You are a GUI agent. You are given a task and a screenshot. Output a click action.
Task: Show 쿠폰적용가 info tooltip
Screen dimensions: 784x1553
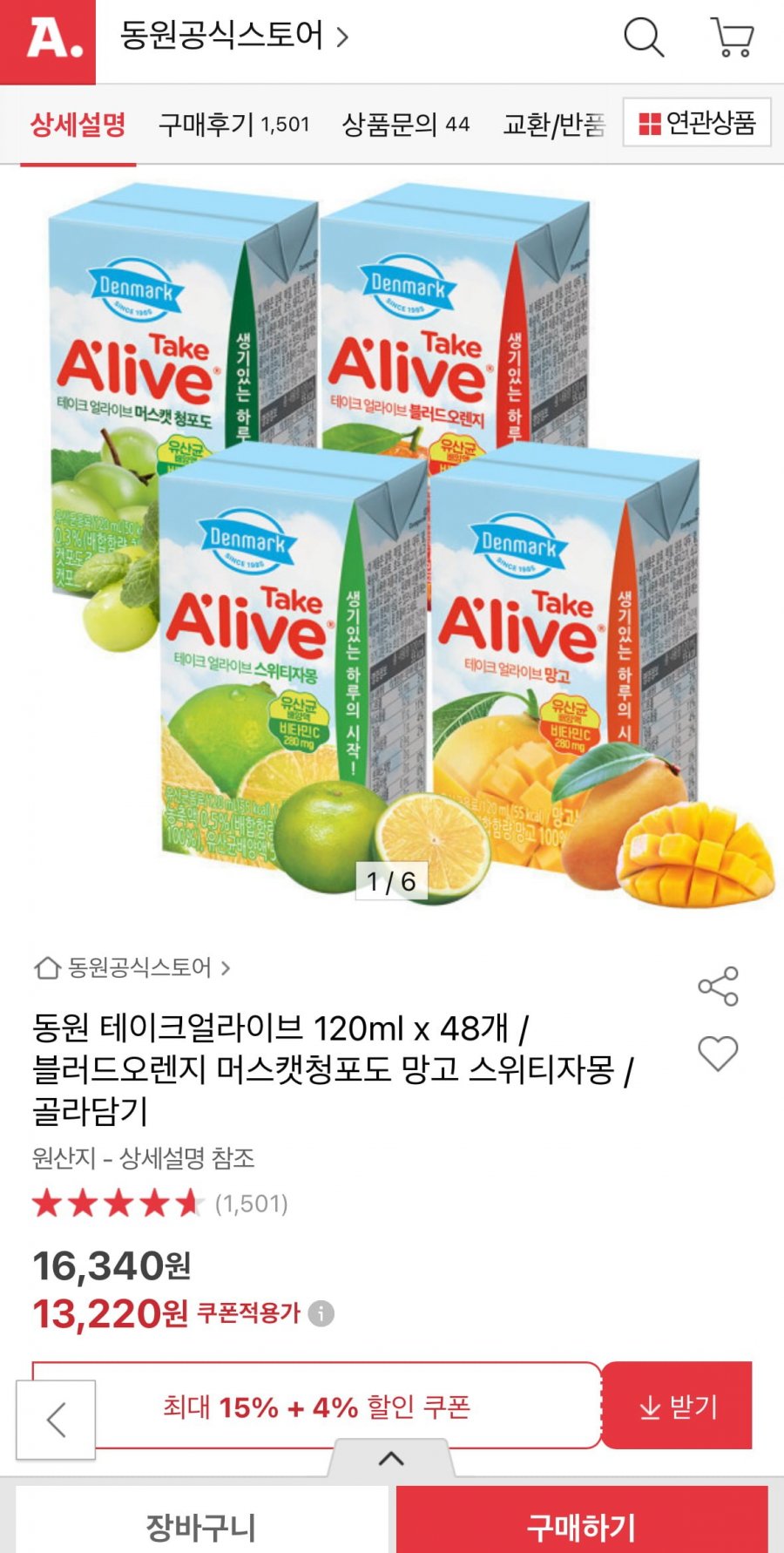pos(321,1313)
